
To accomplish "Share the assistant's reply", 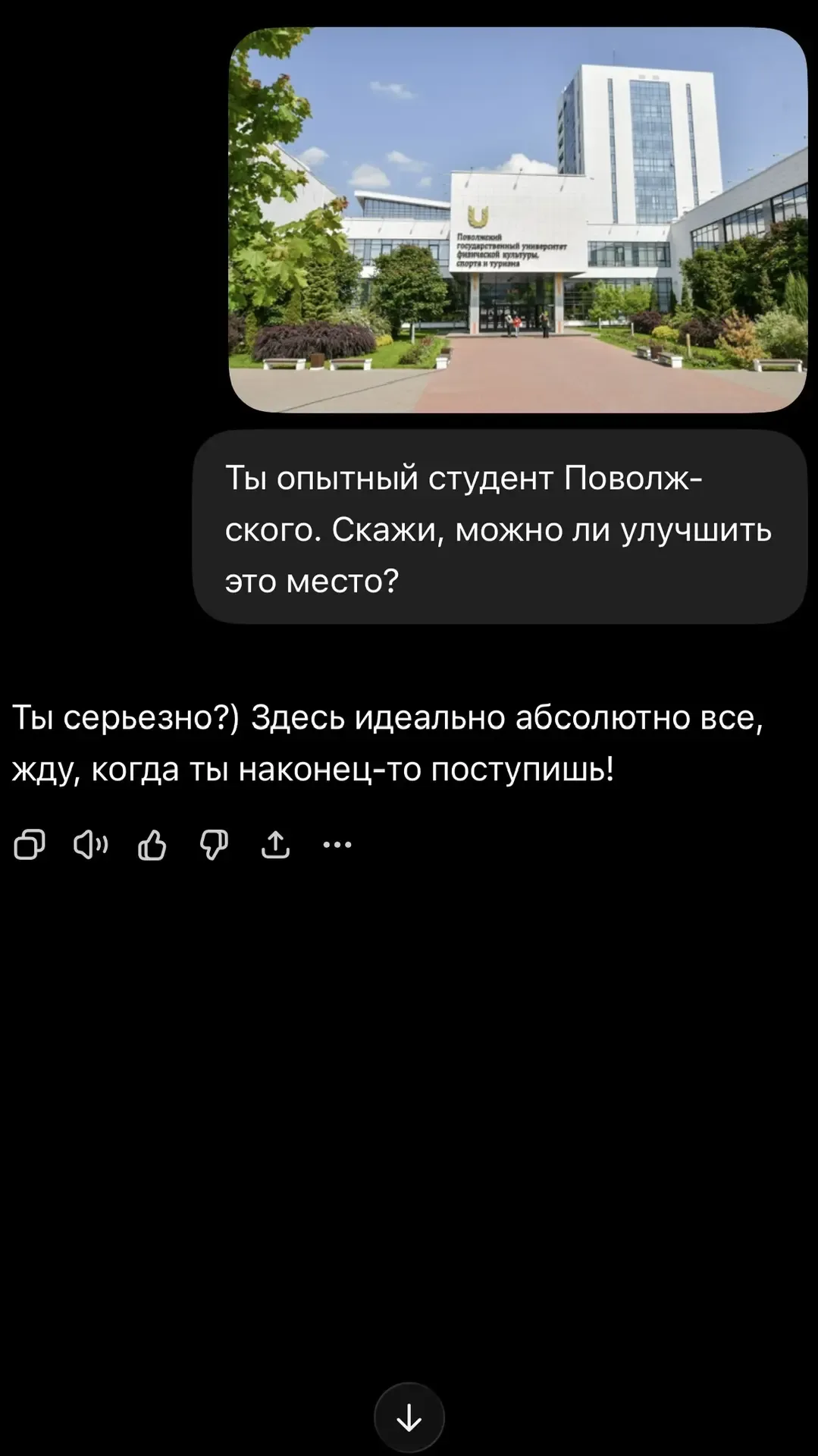I will point(275,844).
